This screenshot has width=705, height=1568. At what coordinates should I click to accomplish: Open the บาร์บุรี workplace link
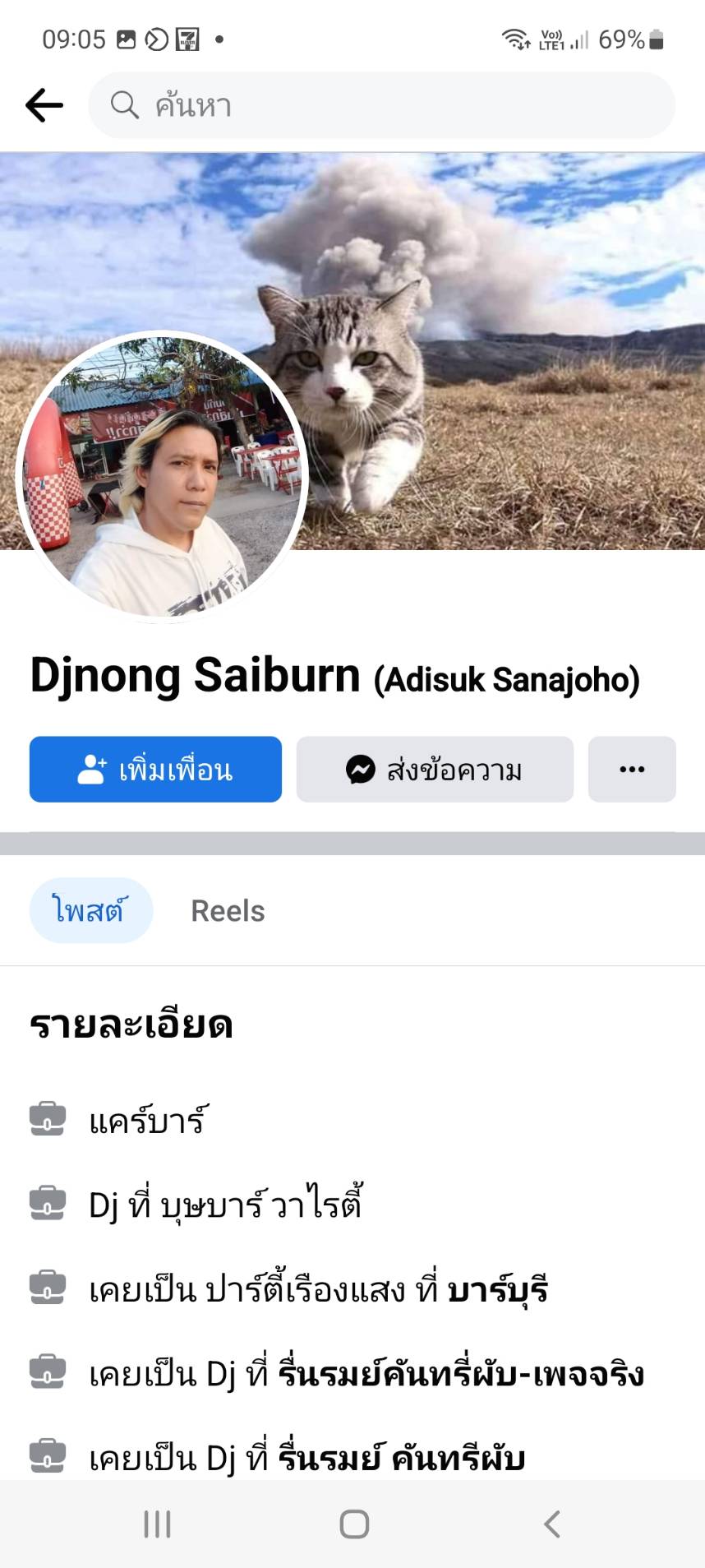tap(497, 1290)
